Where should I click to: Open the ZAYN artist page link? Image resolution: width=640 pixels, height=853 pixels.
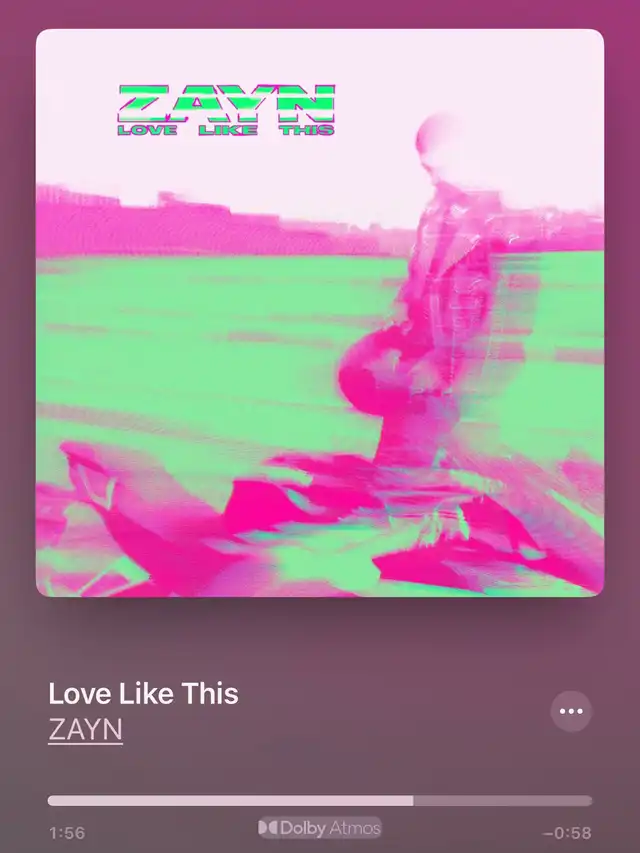[85, 729]
